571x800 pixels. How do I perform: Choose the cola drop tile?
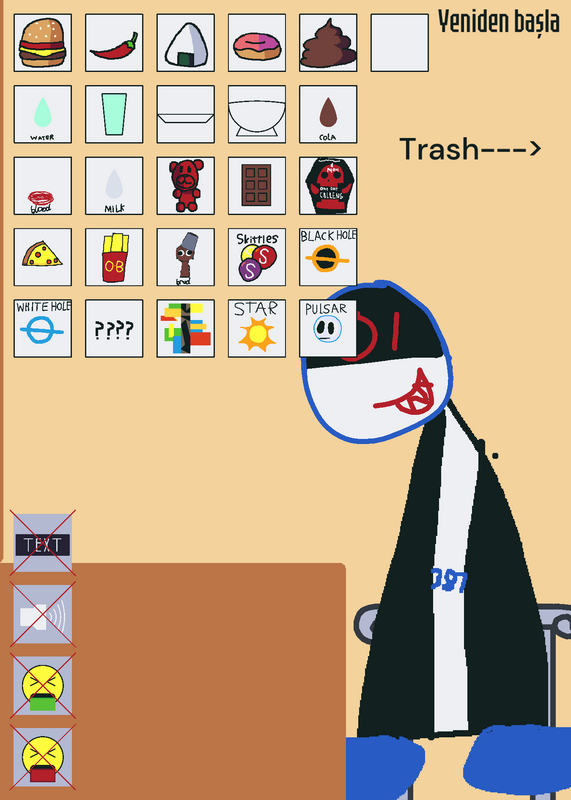point(328,114)
